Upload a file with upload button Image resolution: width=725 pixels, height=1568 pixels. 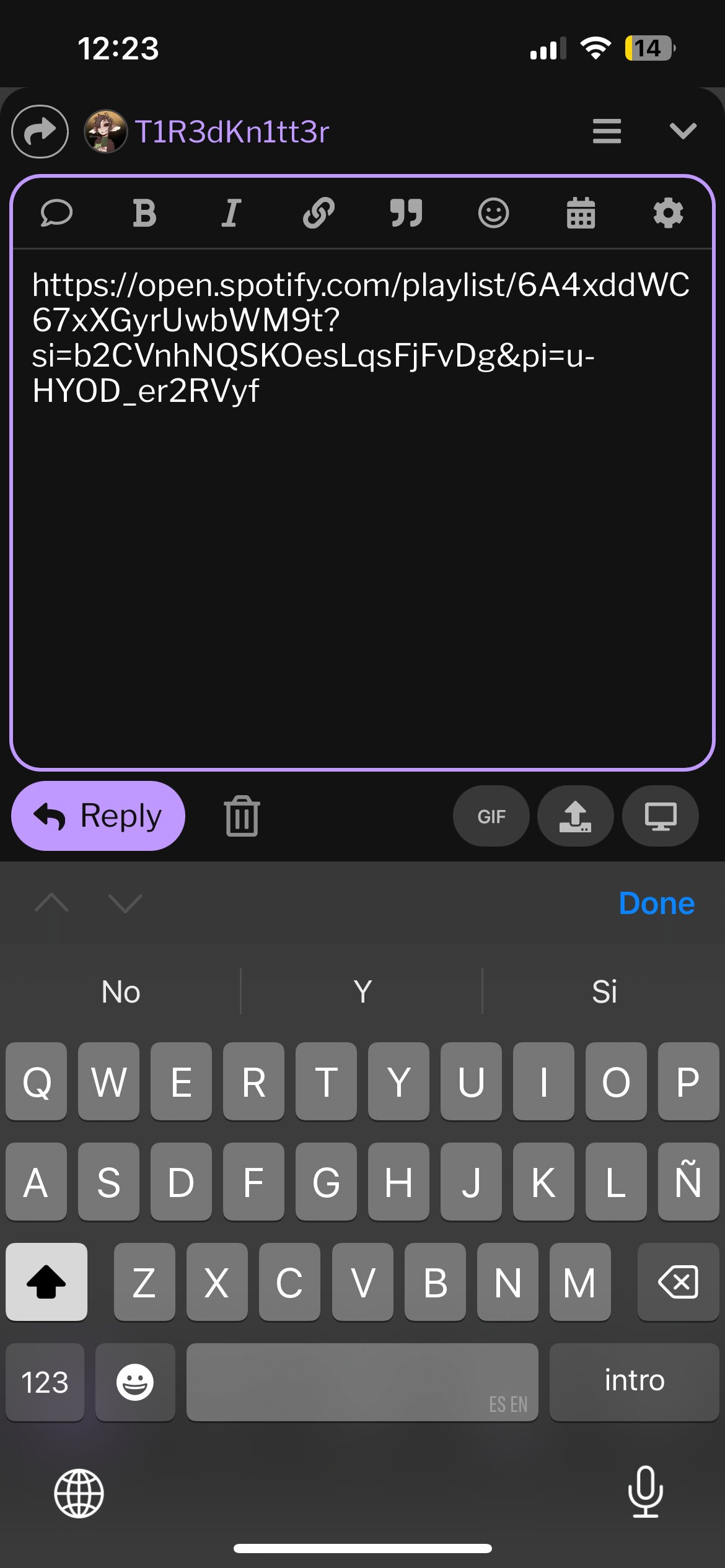(x=576, y=816)
